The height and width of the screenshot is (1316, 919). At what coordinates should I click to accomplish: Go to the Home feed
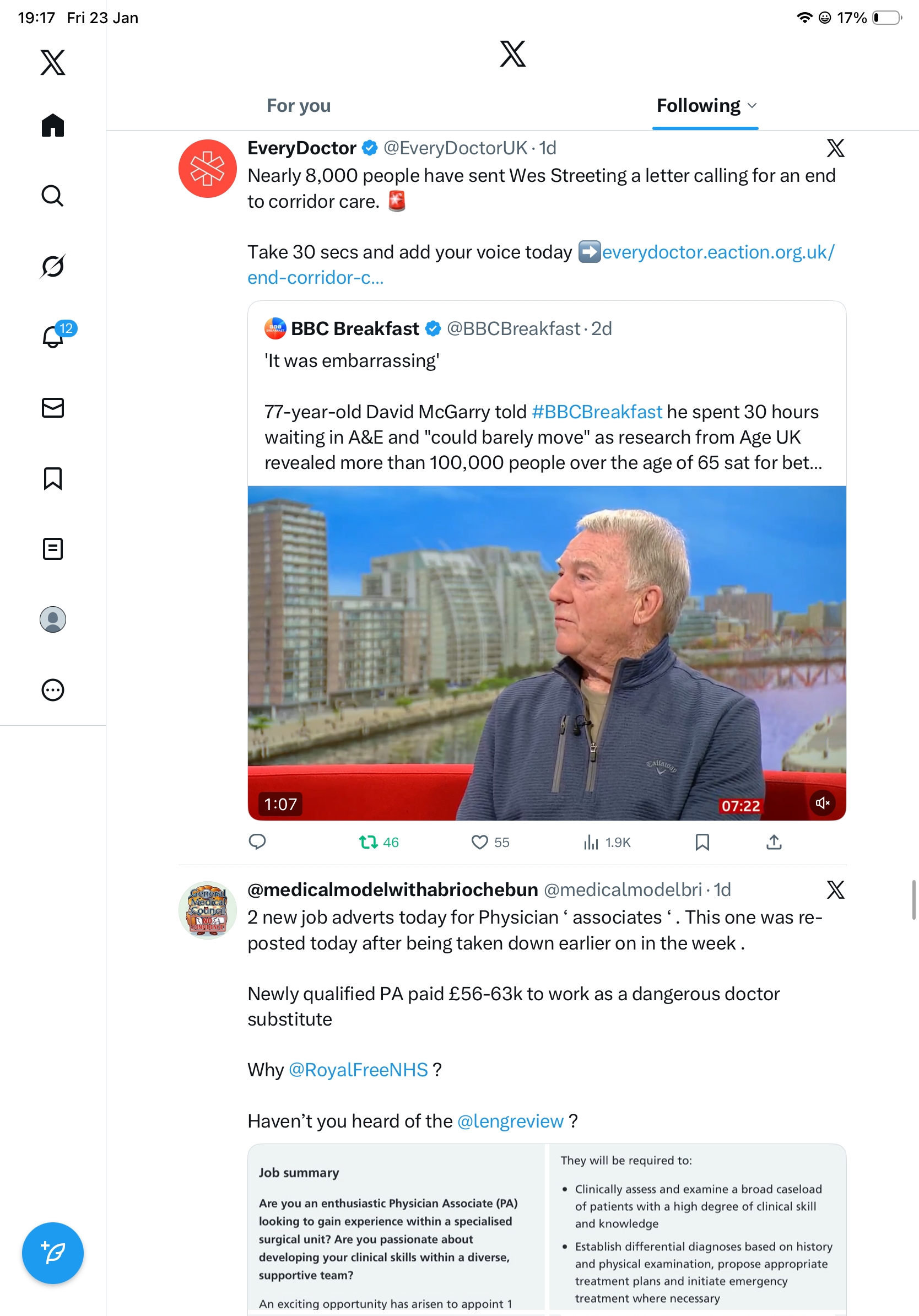53,125
